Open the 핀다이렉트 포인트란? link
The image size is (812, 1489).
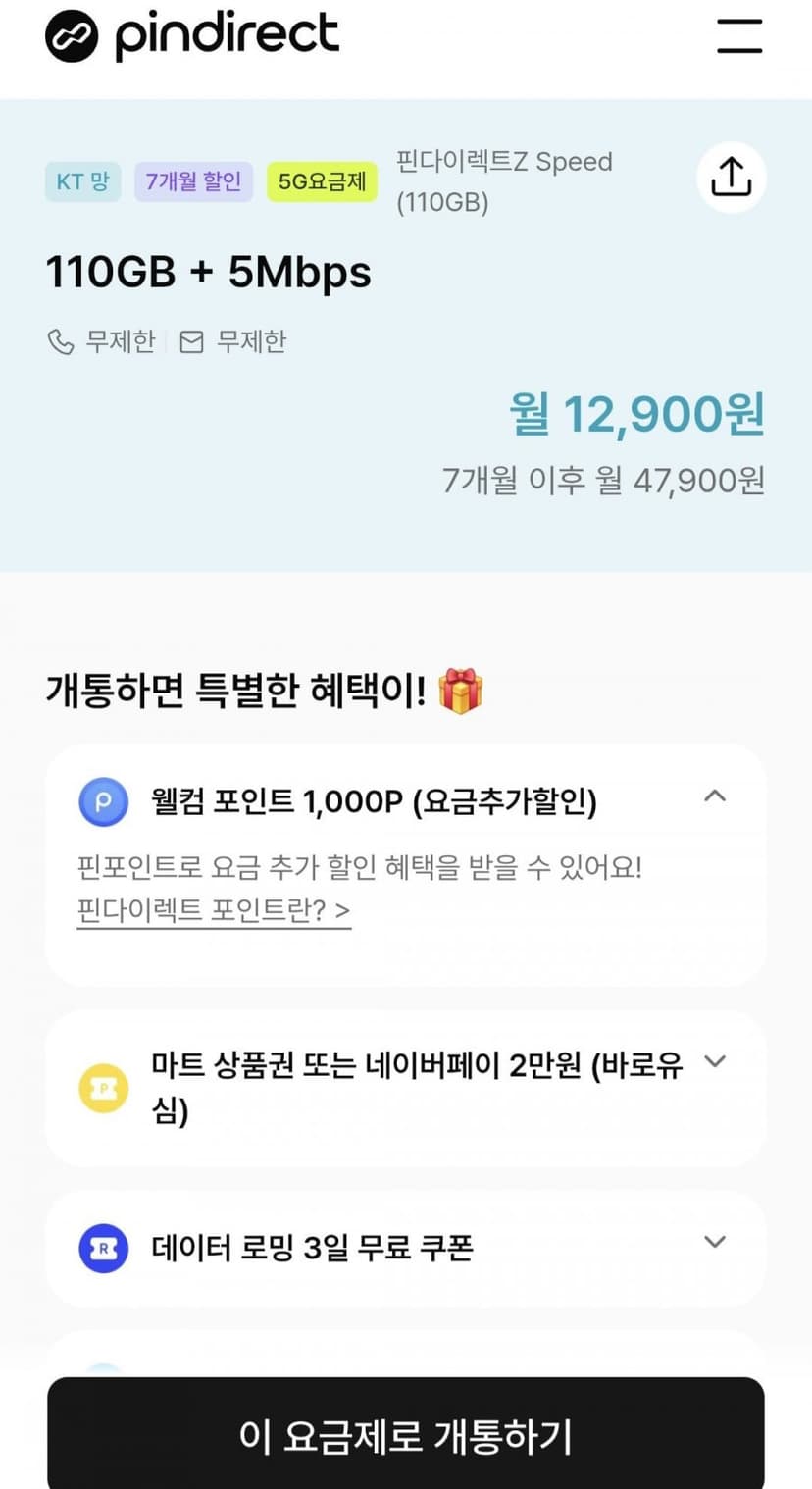coord(214,910)
